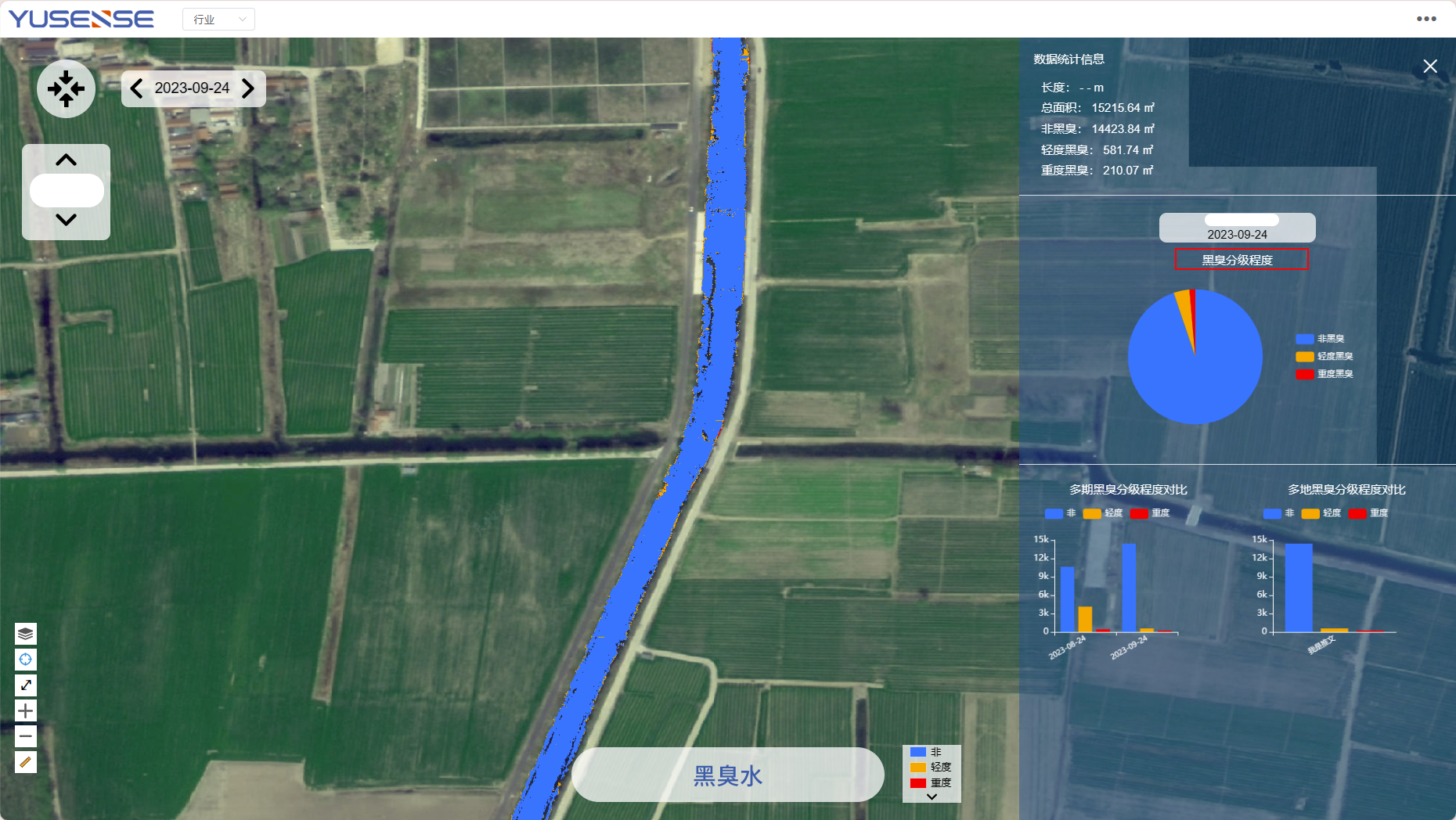Zoom in with the plus button
This screenshot has height=820, width=1456.
(x=25, y=710)
